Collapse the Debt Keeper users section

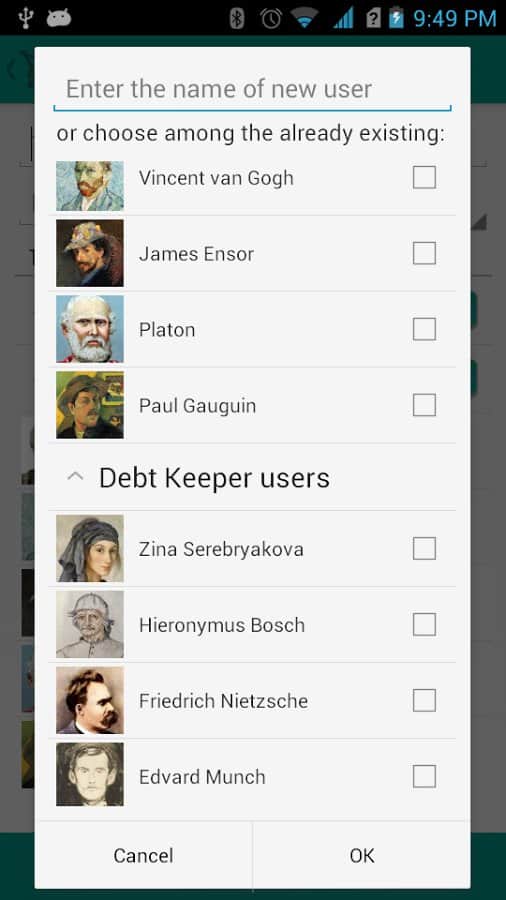click(x=75, y=476)
